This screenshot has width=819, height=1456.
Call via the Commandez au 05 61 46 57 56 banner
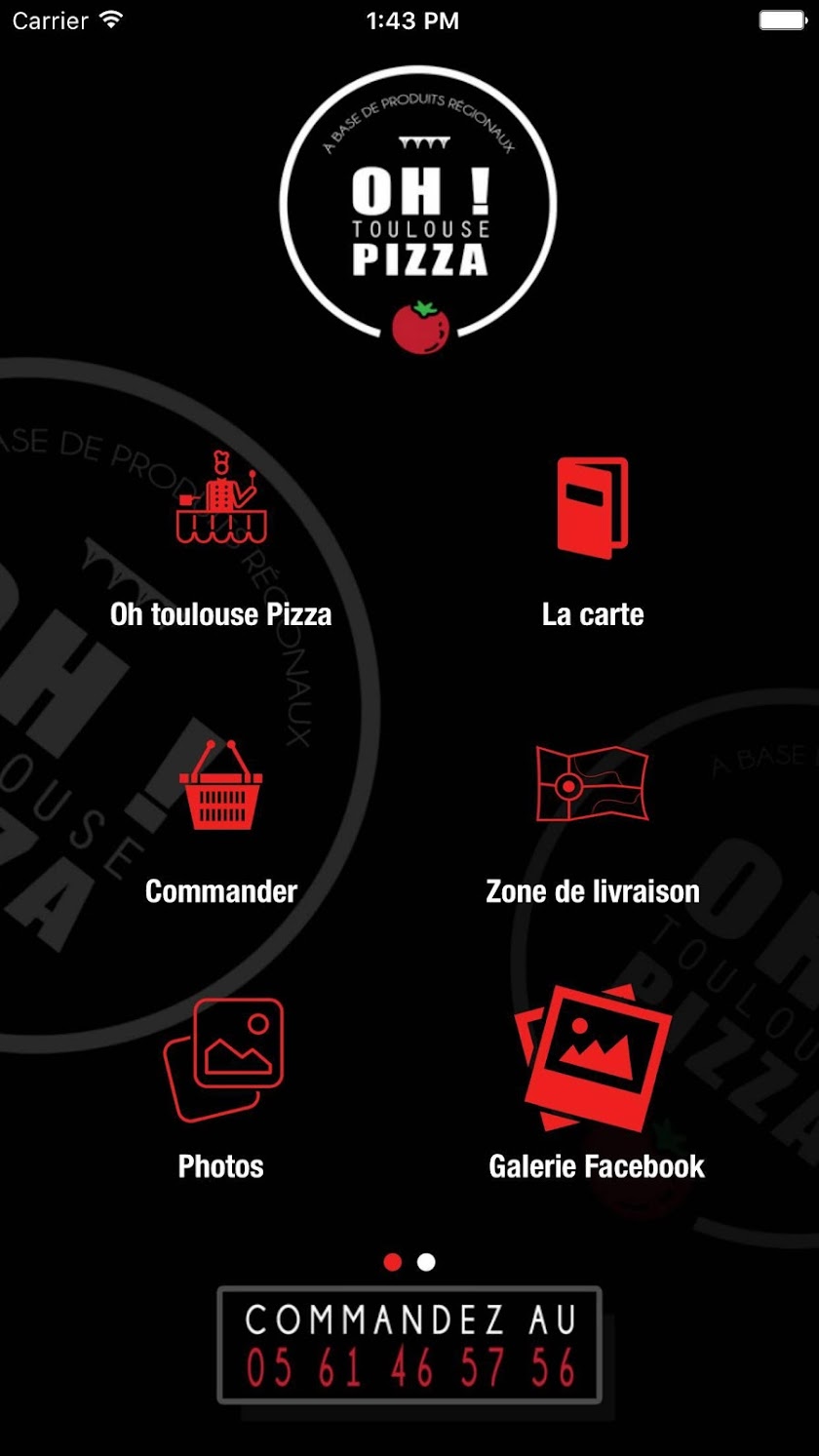click(x=409, y=1345)
